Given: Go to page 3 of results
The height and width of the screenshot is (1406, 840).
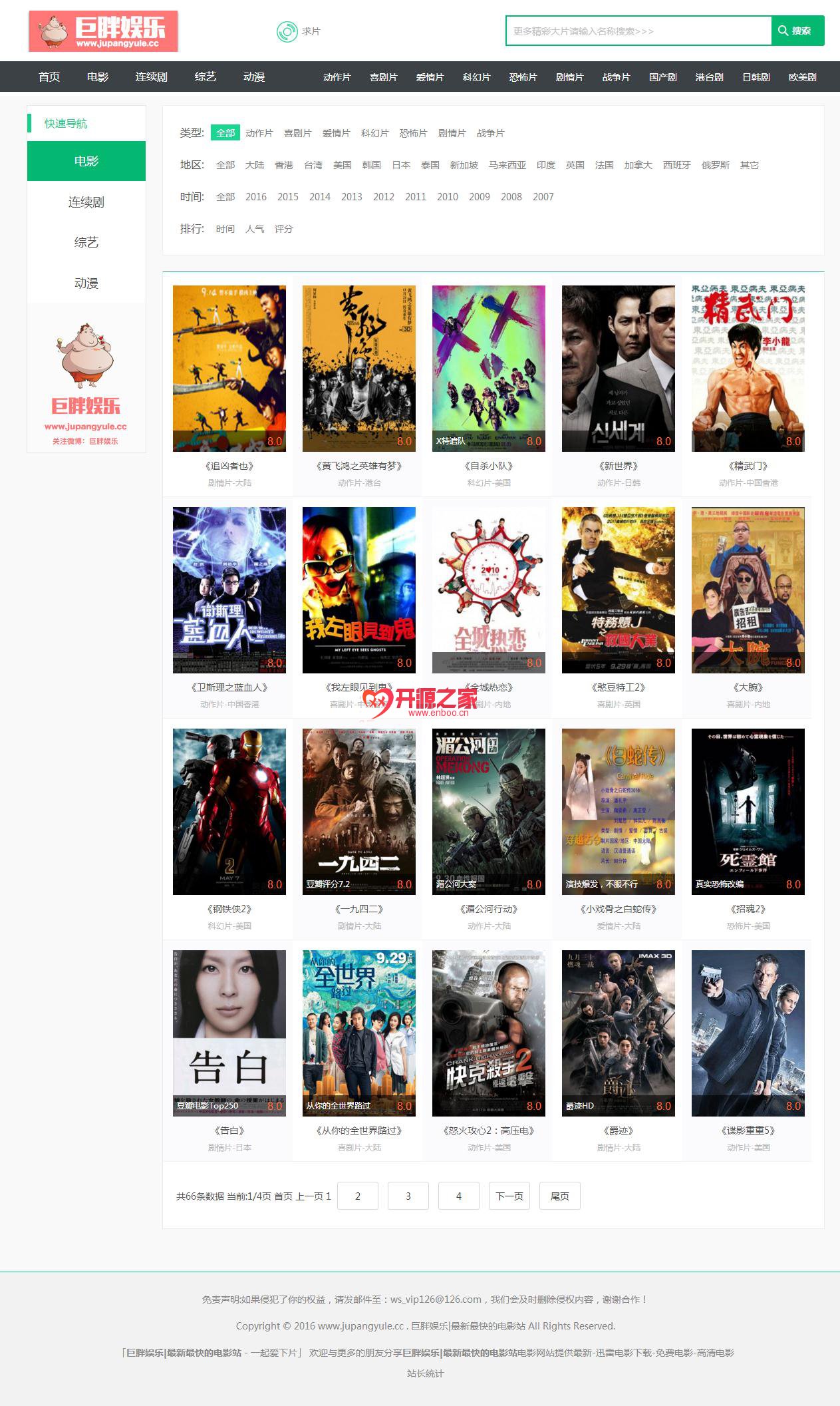Looking at the screenshot, I should pos(408,1196).
